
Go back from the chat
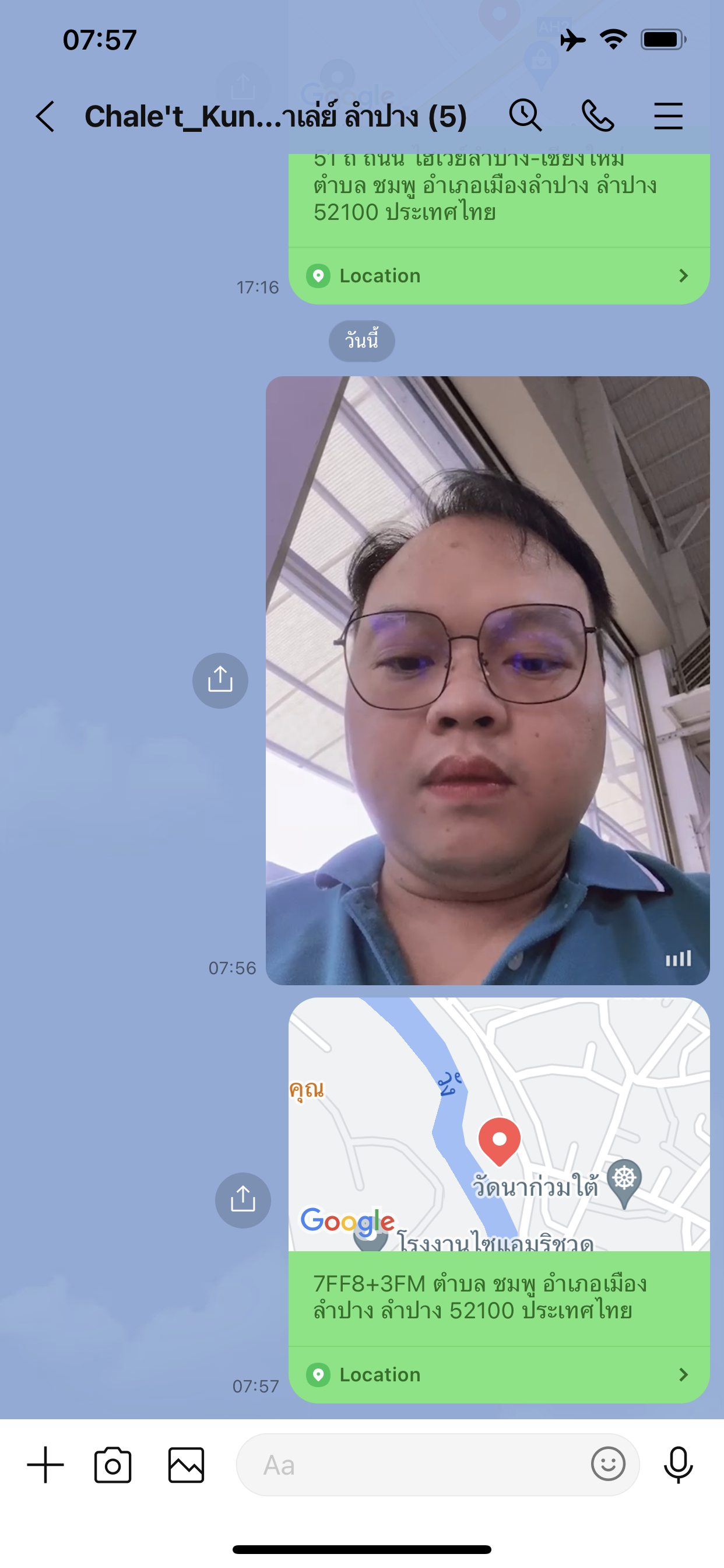tap(45, 116)
